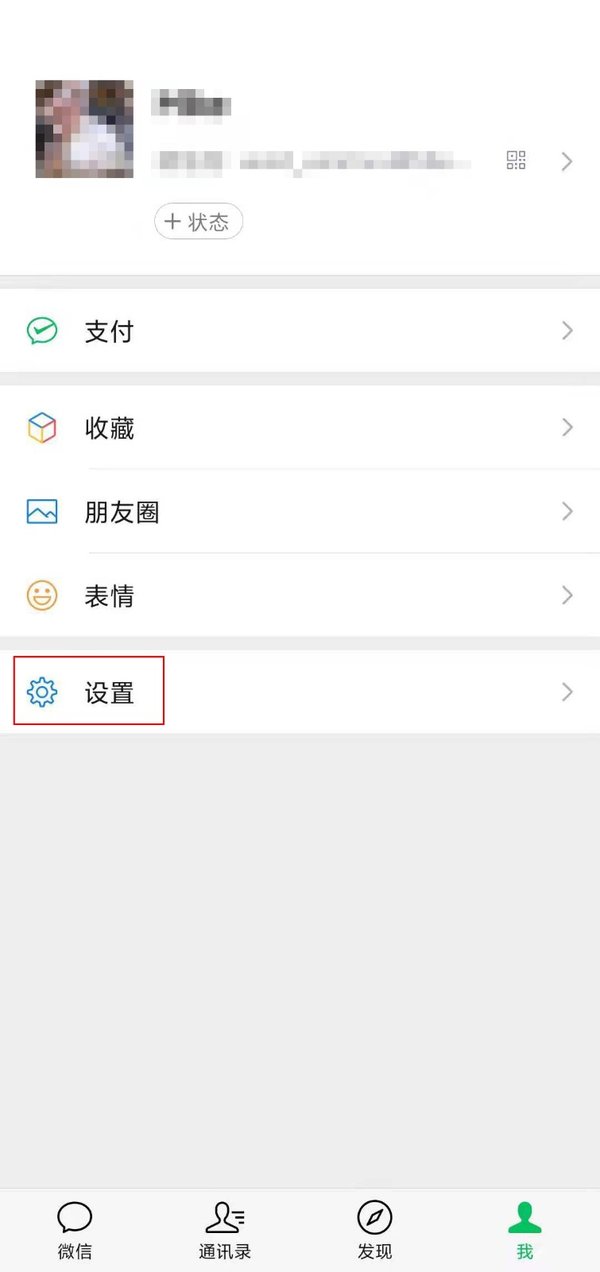Show my QR code

(x=516, y=160)
